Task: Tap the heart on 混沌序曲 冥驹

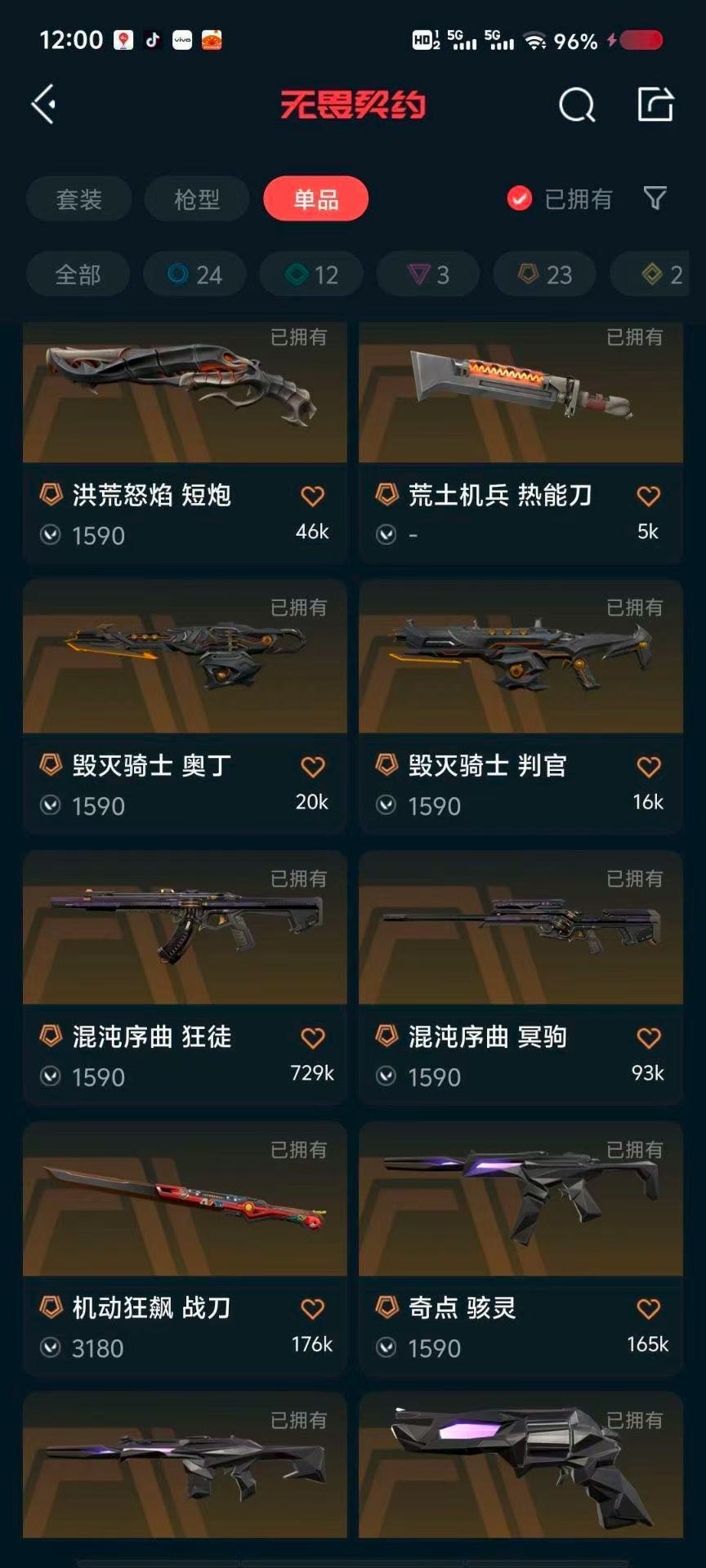Action: pos(648,1038)
